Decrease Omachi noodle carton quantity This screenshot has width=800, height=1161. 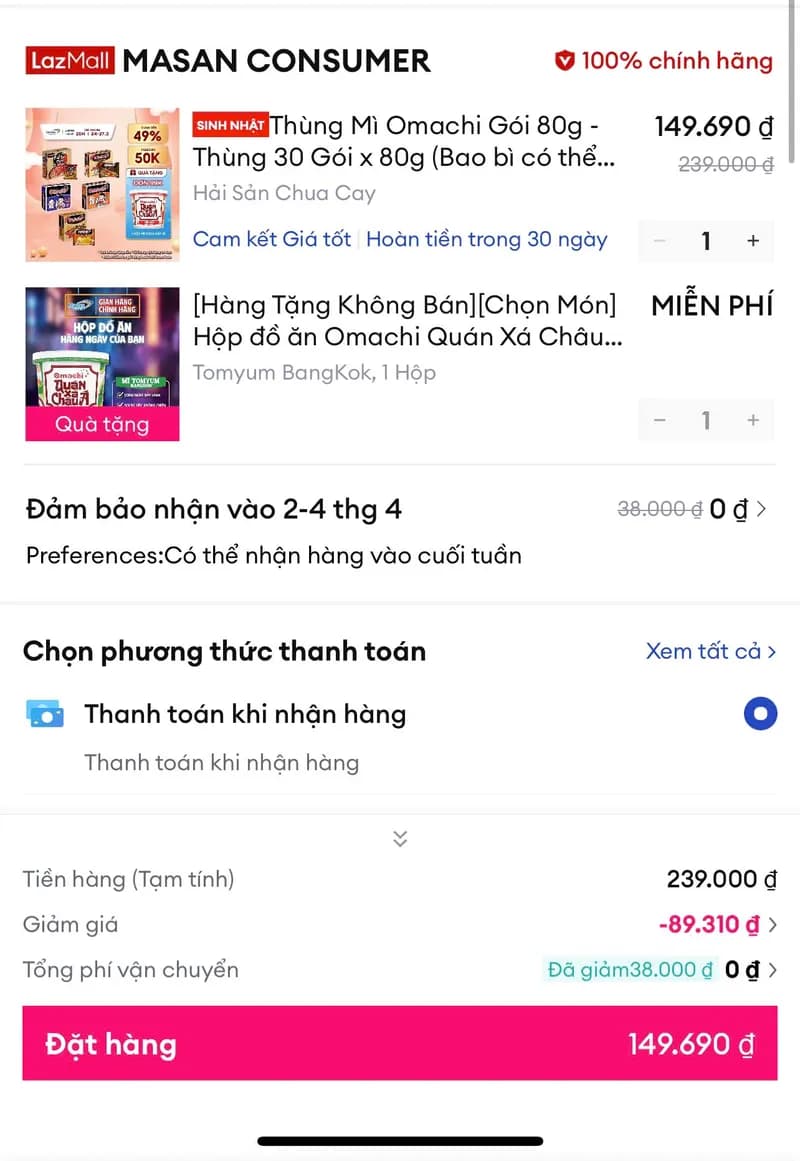[659, 241]
